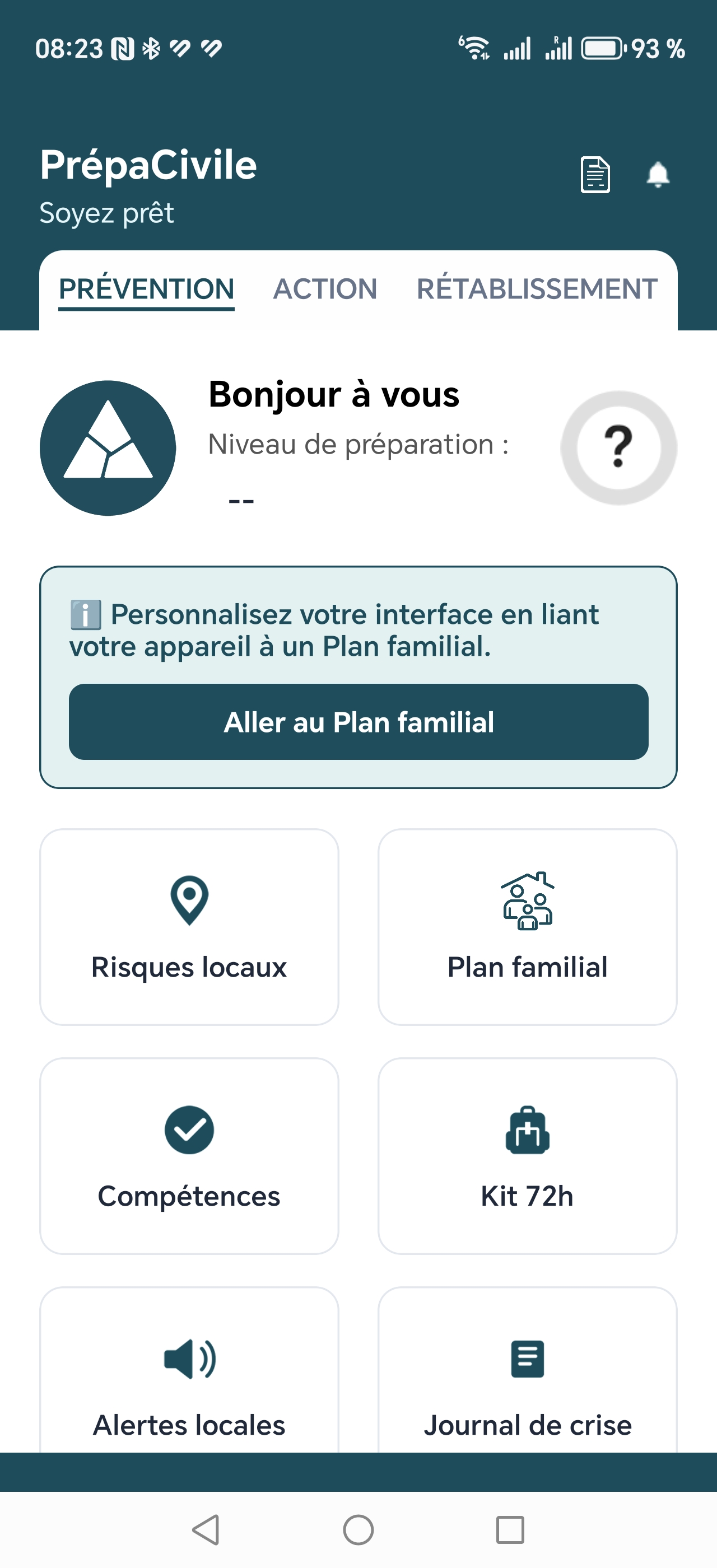Open the notifications bell
717x1568 pixels.
point(658,175)
